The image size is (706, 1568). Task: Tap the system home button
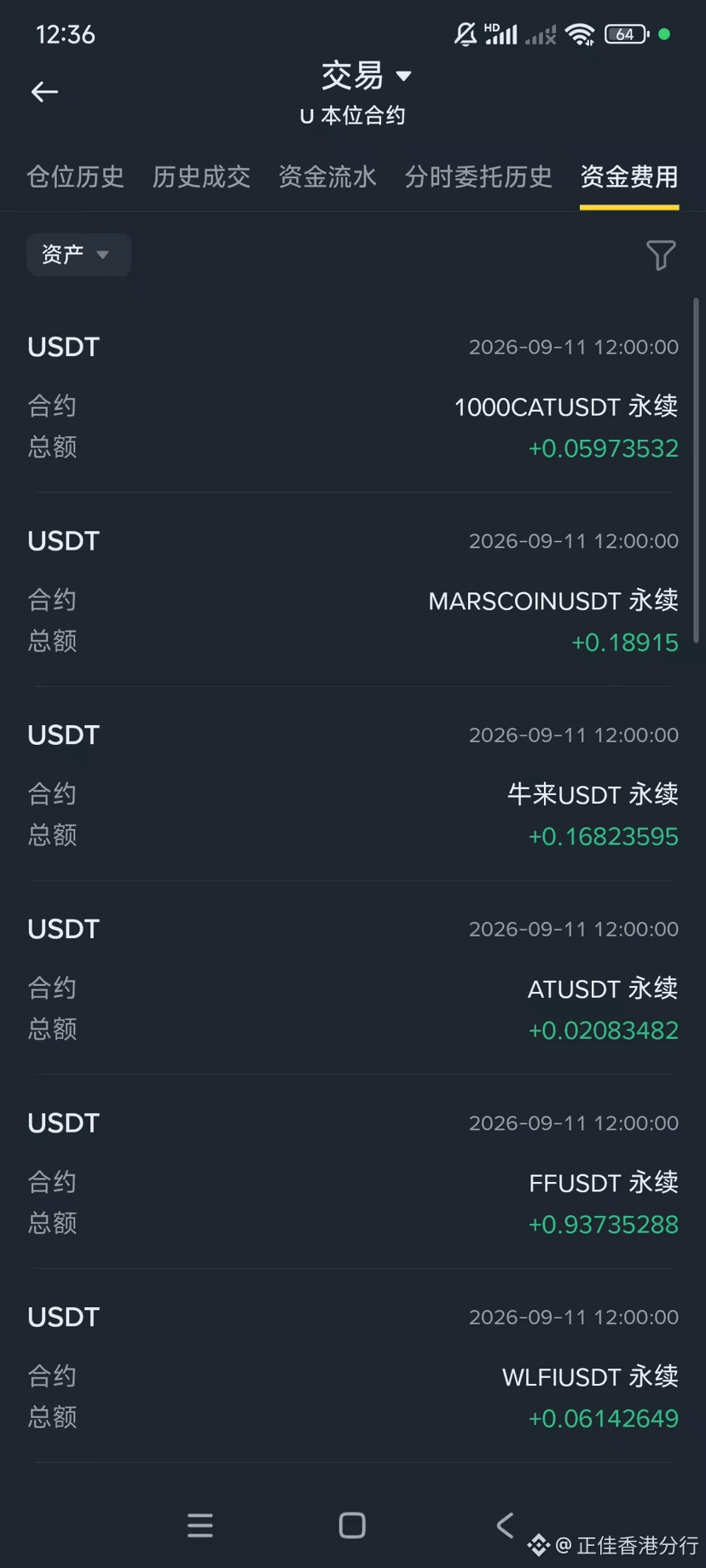coord(352,1525)
